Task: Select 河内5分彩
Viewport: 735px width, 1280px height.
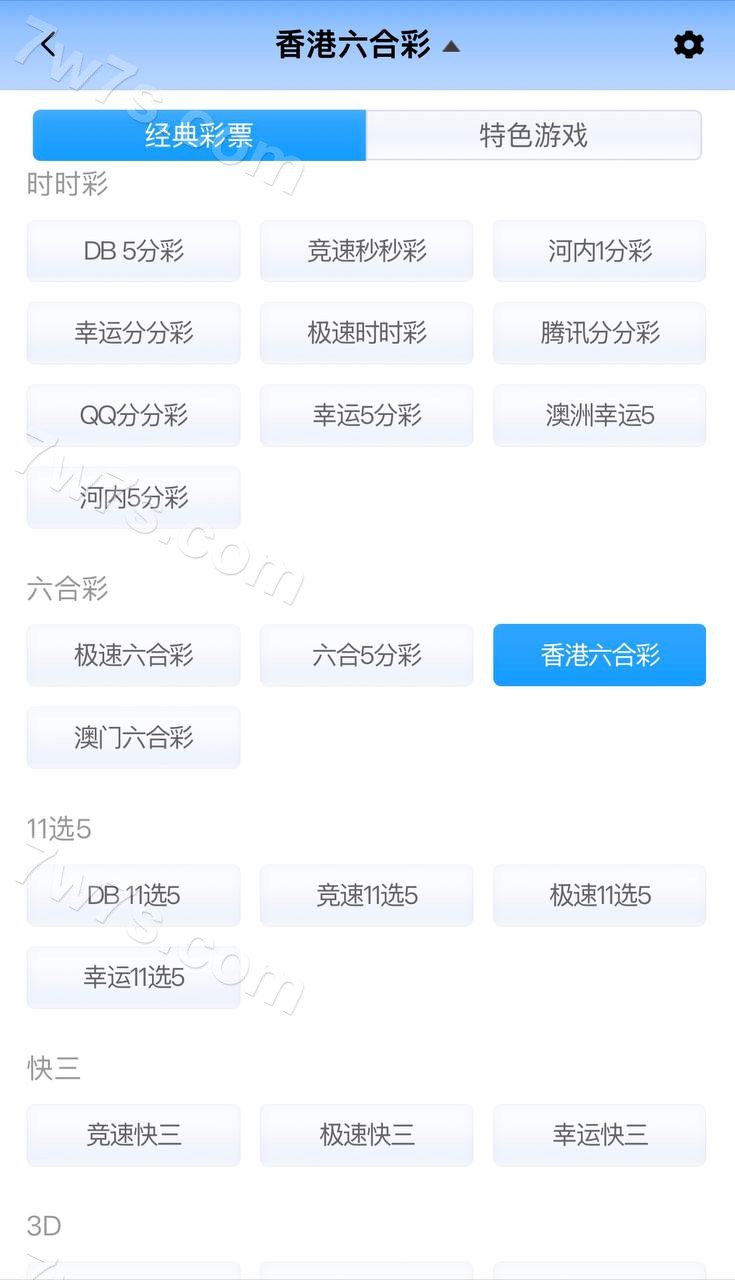Action: pyautogui.click(x=133, y=497)
